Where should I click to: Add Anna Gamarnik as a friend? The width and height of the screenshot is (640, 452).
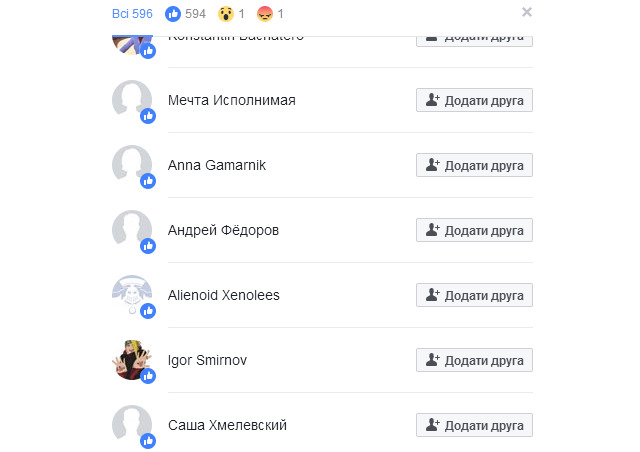coord(474,165)
